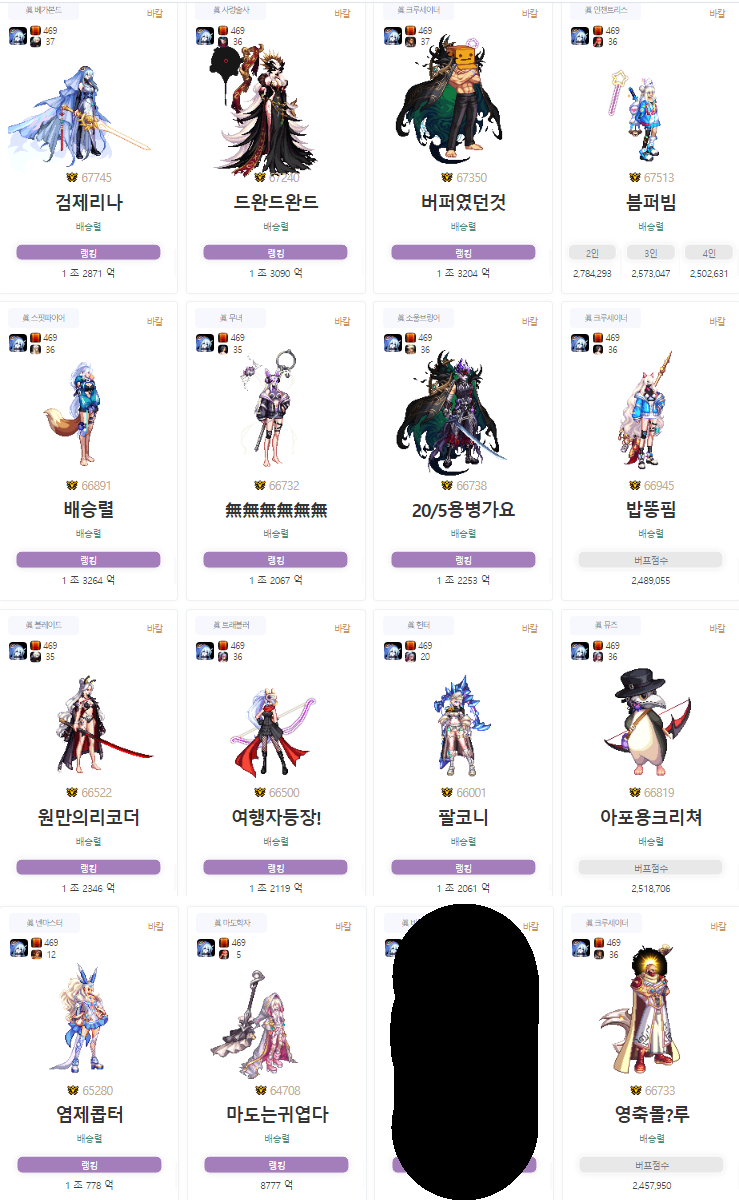Tap the 無無無無無無 character card
This screenshot has height=1200, width=739.
[x=276, y=451]
